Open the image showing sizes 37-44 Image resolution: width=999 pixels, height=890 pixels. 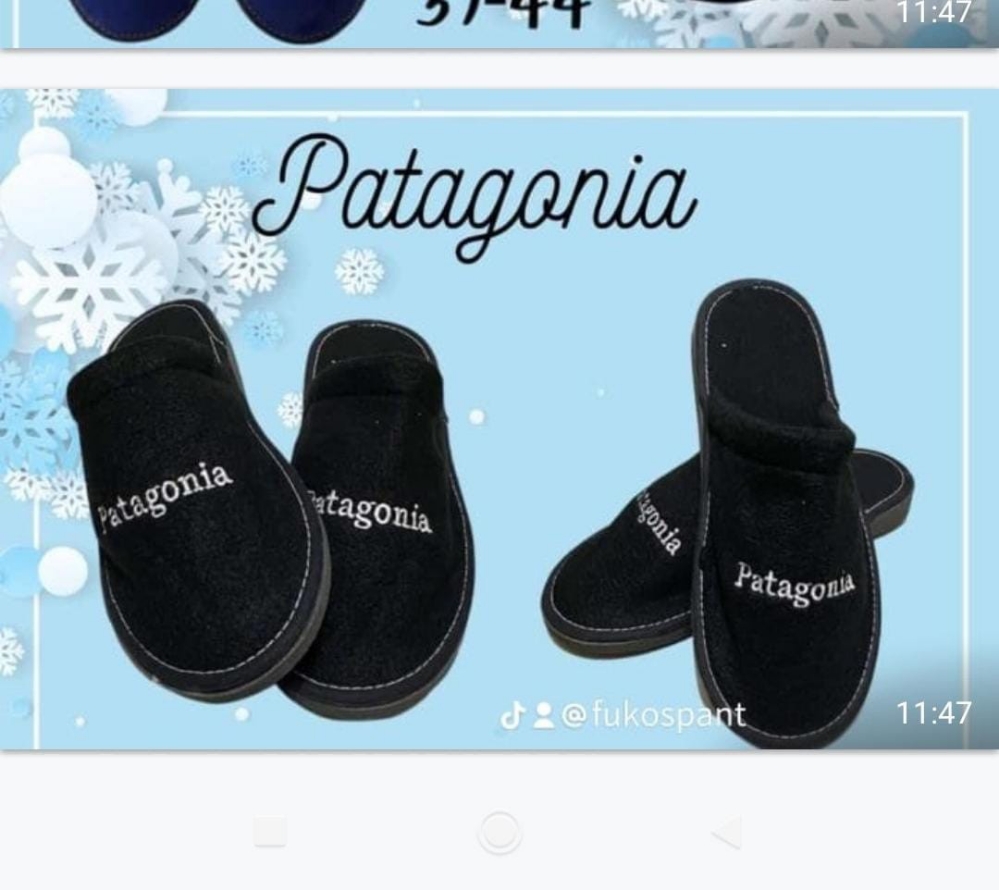pos(498,22)
